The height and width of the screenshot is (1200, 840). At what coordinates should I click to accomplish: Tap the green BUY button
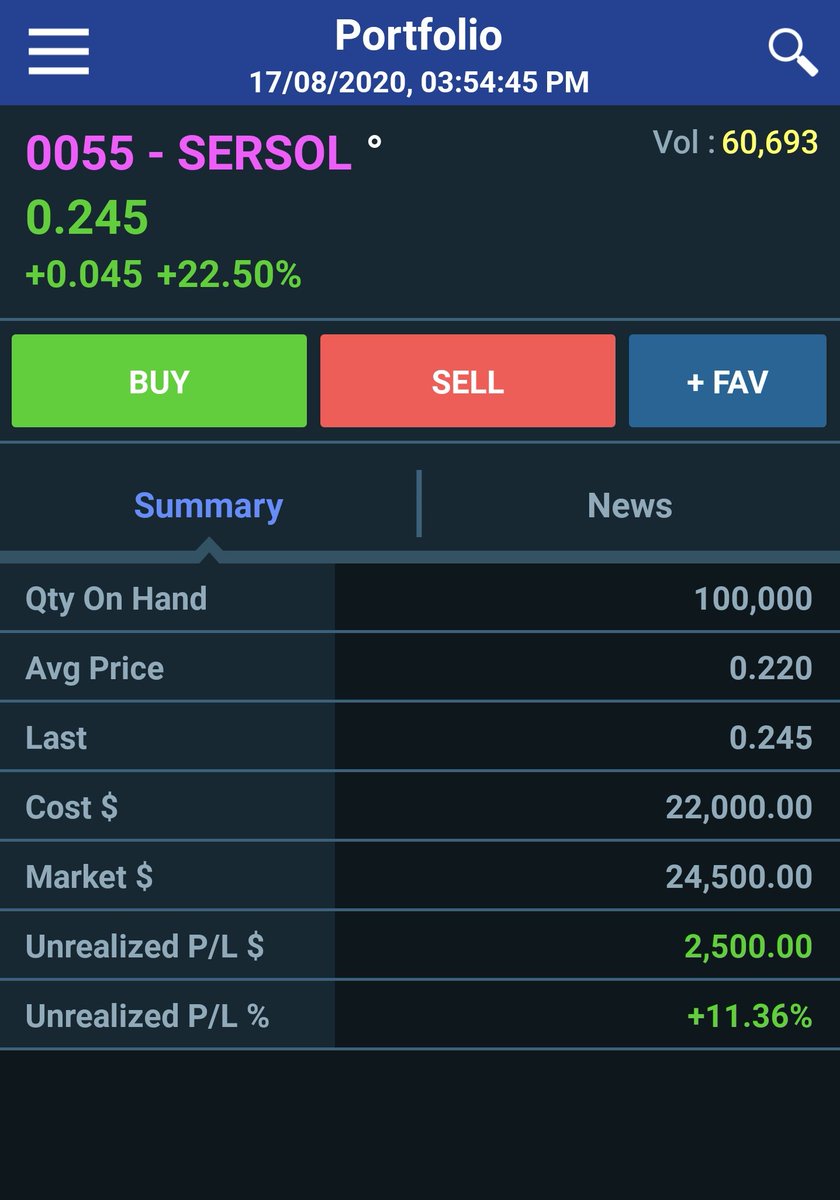159,381
